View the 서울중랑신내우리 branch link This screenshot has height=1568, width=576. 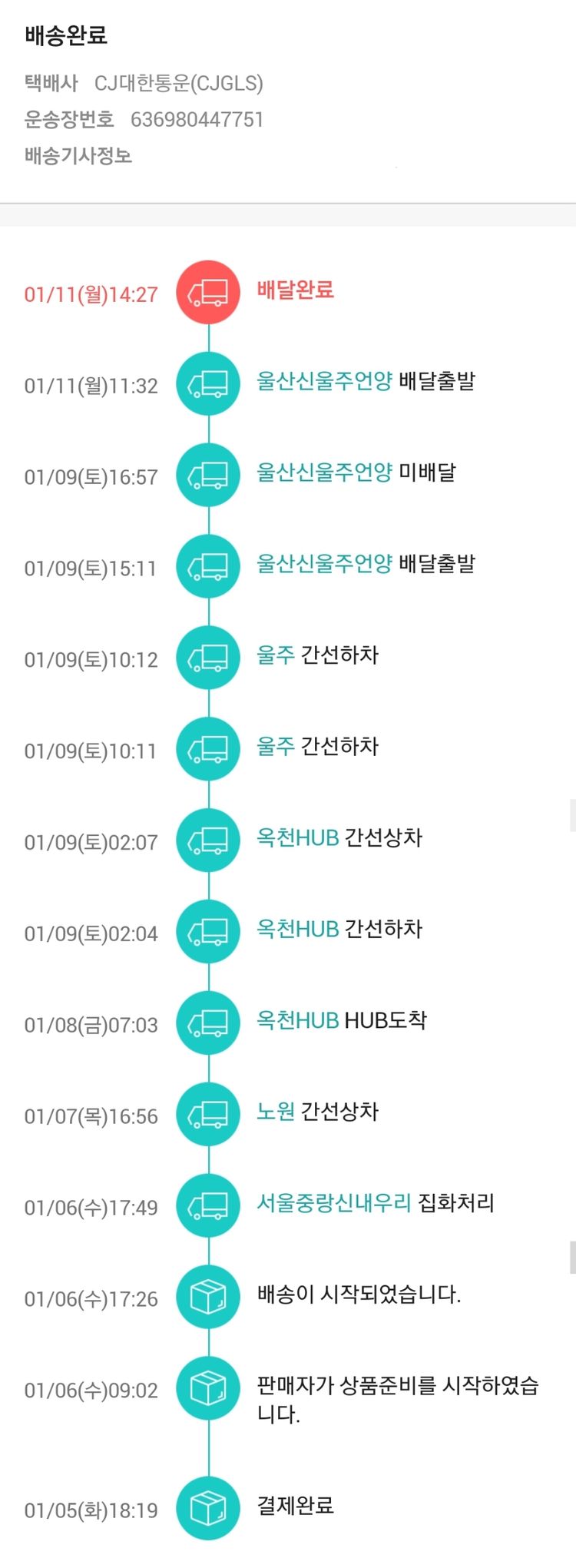click(333, 1203)
